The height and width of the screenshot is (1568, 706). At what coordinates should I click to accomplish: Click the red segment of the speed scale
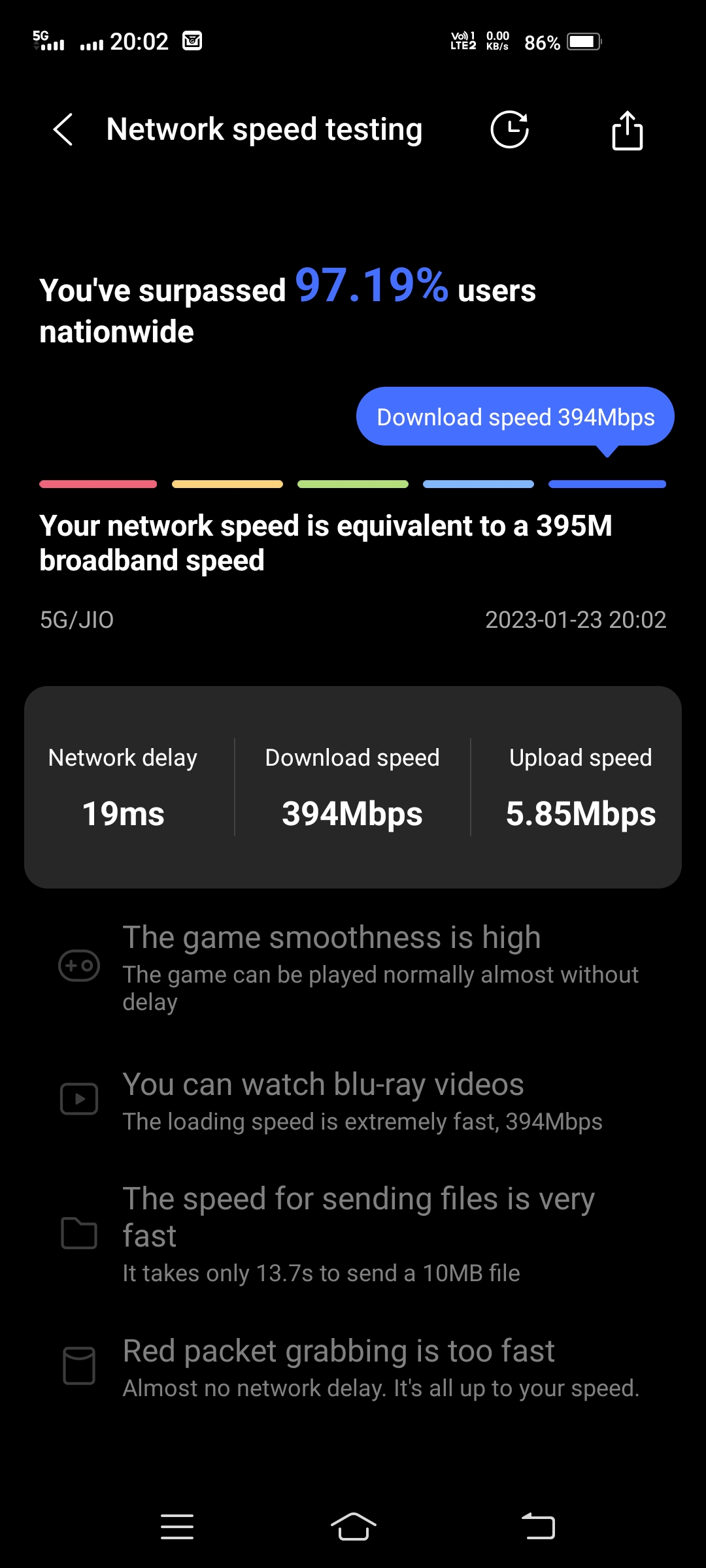[x=97, y=483]
